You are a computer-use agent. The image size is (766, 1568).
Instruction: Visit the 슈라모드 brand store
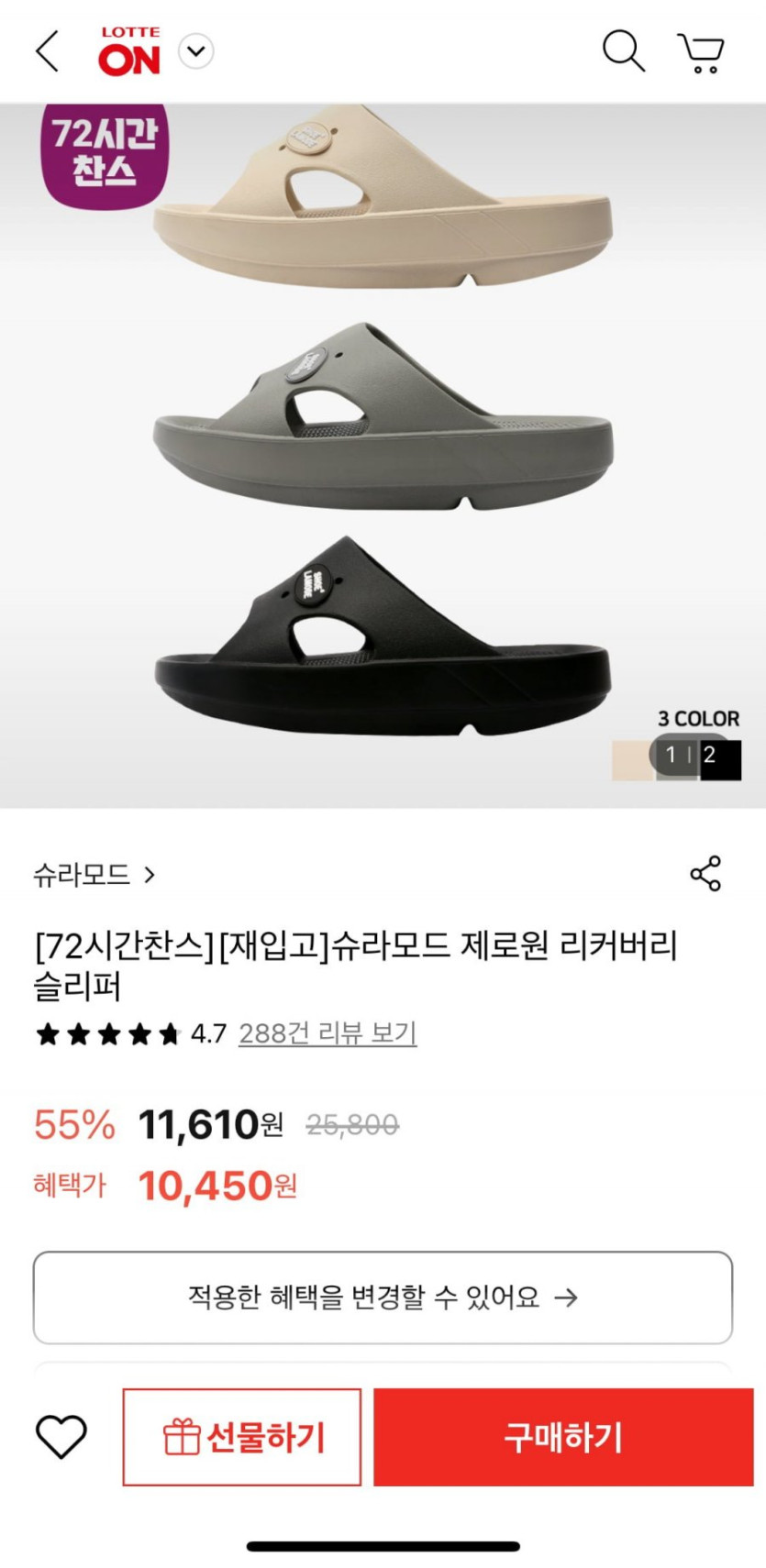pos(94,875)
